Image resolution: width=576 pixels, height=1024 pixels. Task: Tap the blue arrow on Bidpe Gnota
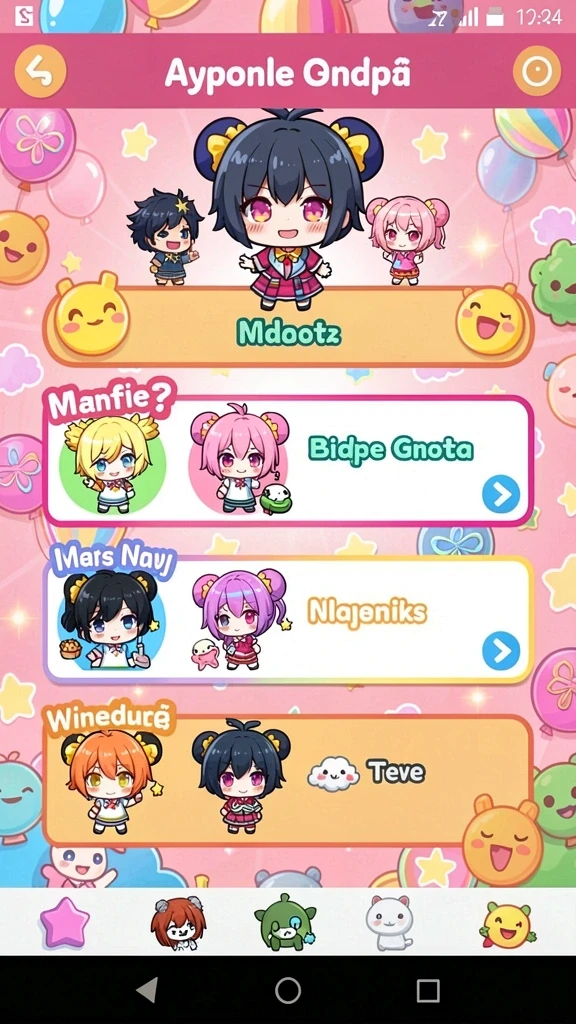click(x=501, y=494)
